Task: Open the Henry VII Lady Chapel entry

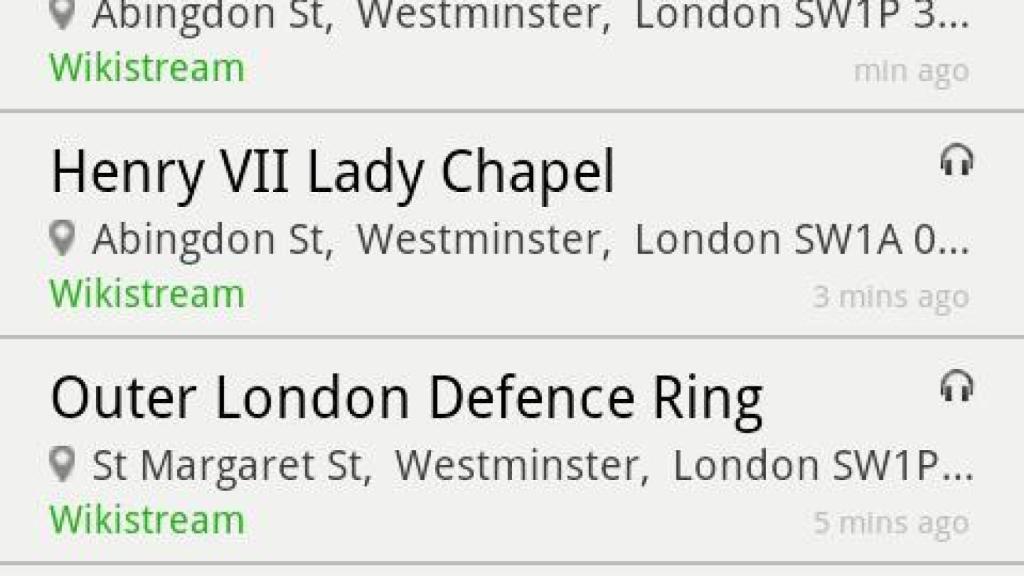Action: 333,174
